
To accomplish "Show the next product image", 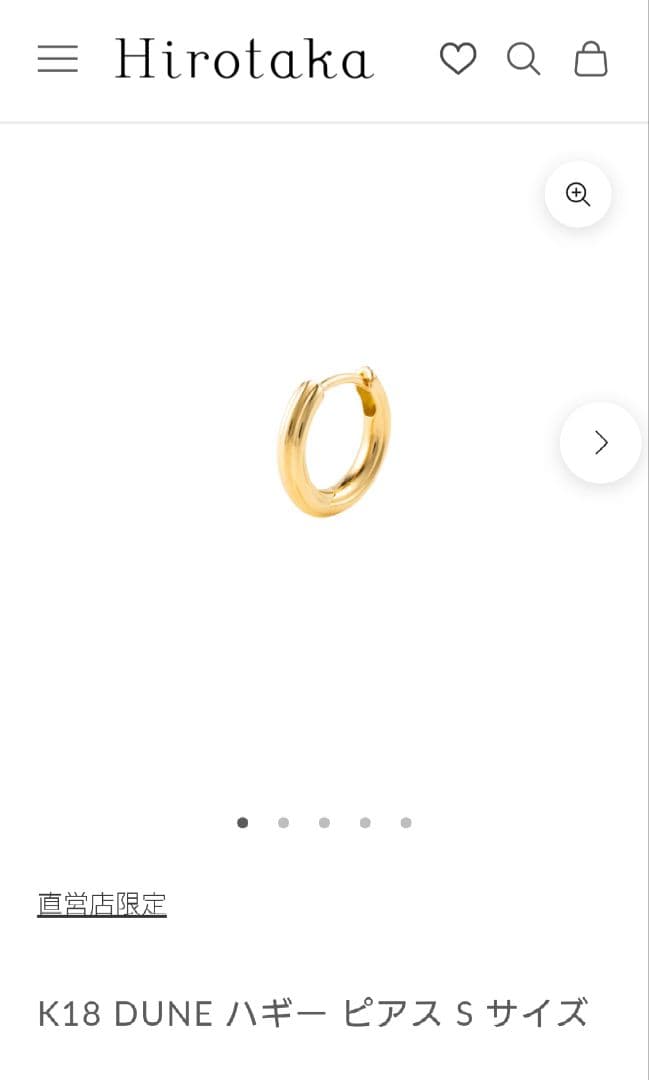I will [x=600, y=442].
